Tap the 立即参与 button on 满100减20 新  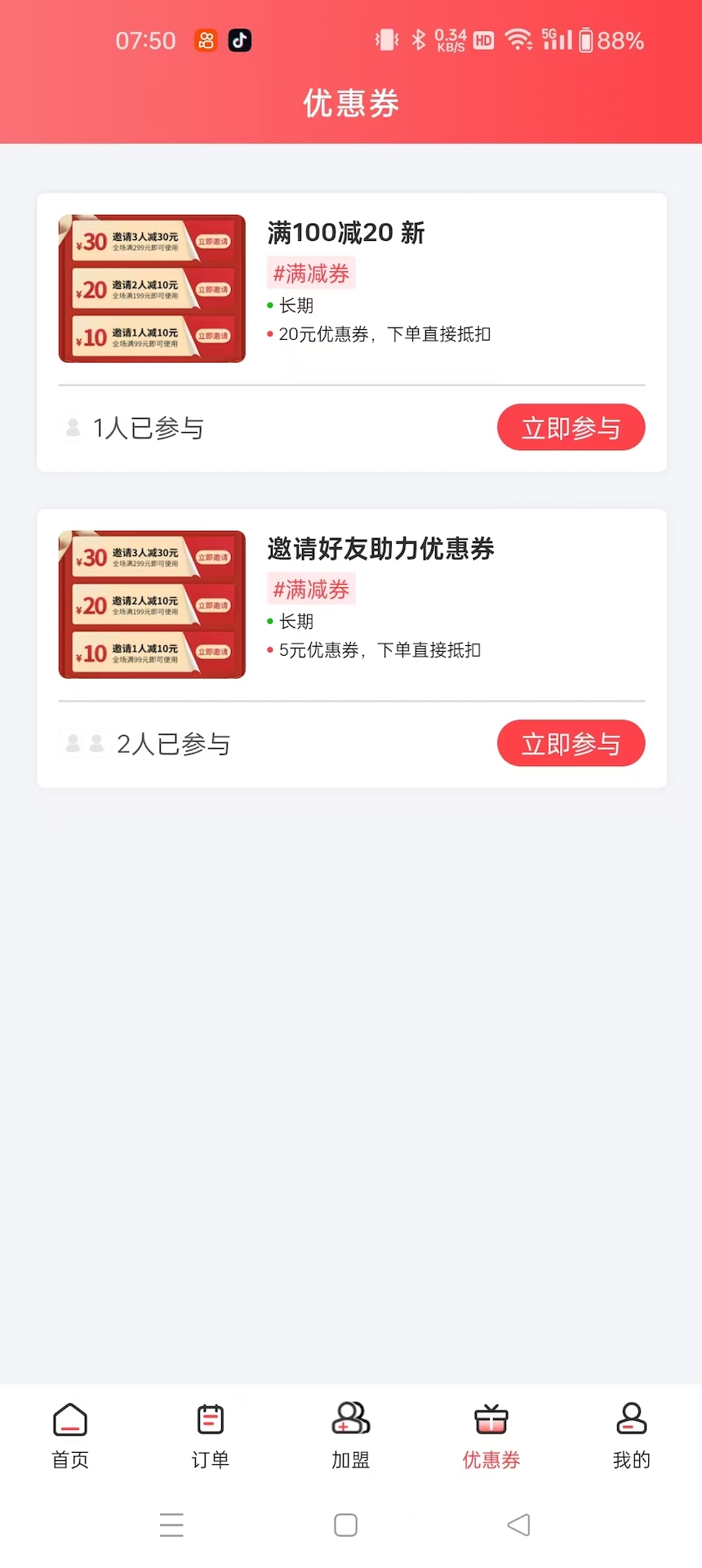(571, 427)
